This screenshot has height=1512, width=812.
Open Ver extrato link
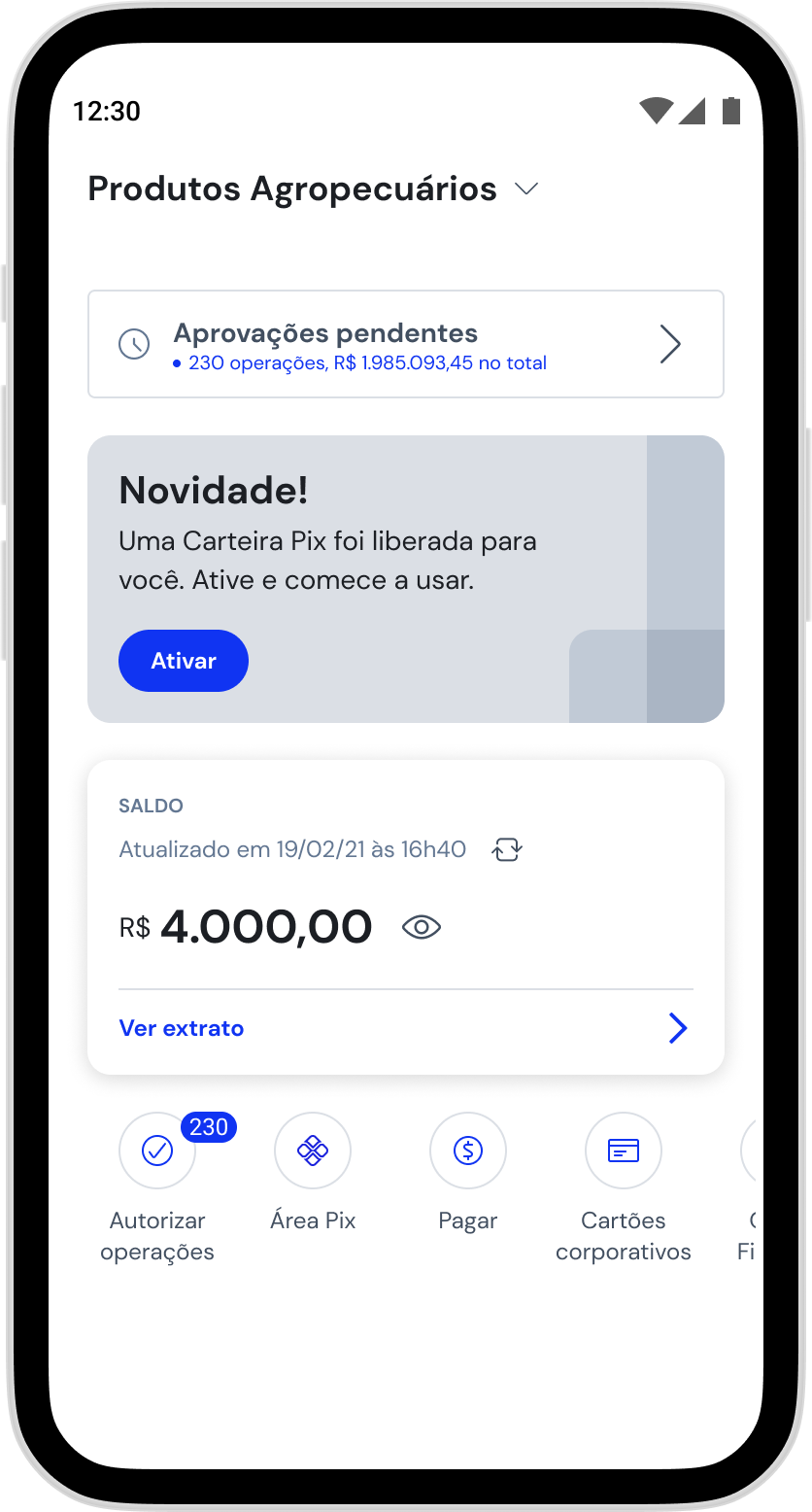pyautogui.click(x=182, y=1028)
